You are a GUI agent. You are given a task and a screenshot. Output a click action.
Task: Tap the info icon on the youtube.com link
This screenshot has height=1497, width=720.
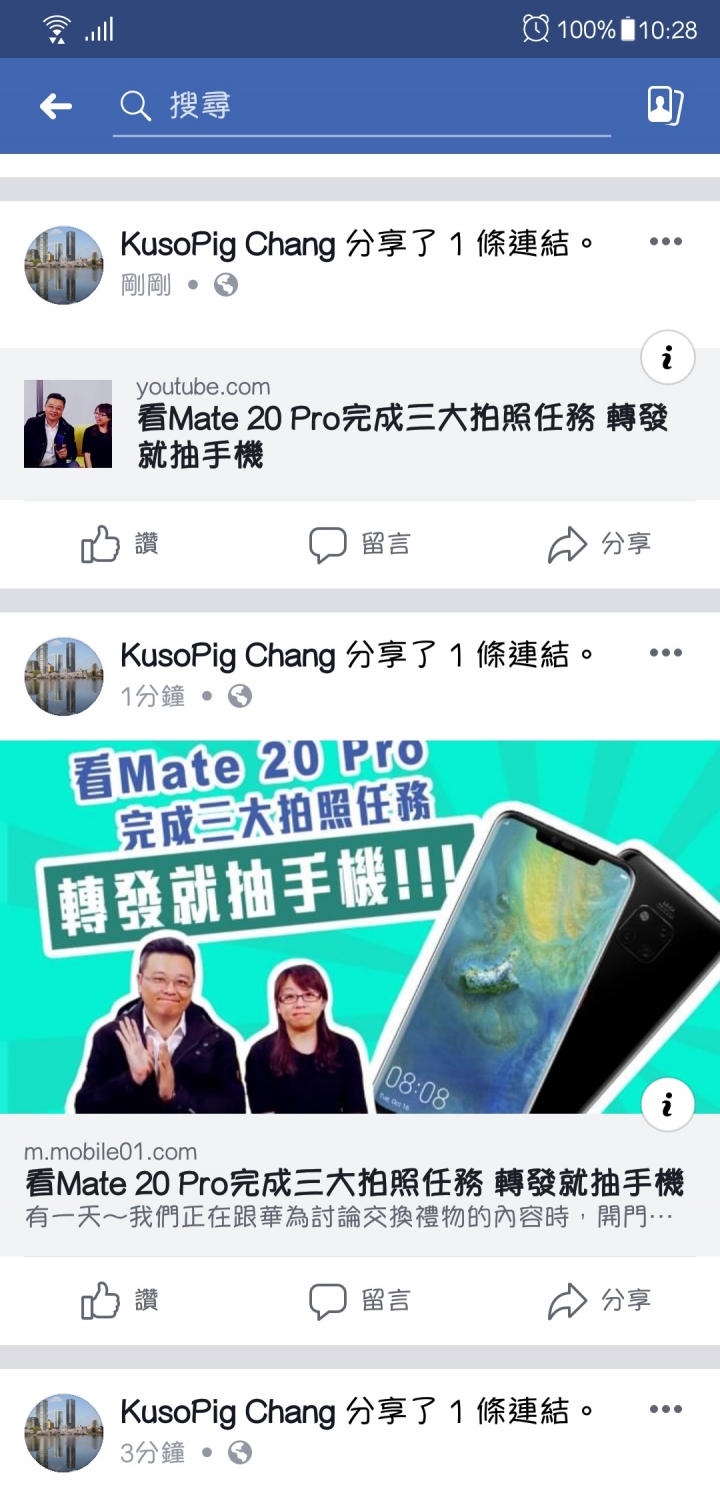click(667, 357)
